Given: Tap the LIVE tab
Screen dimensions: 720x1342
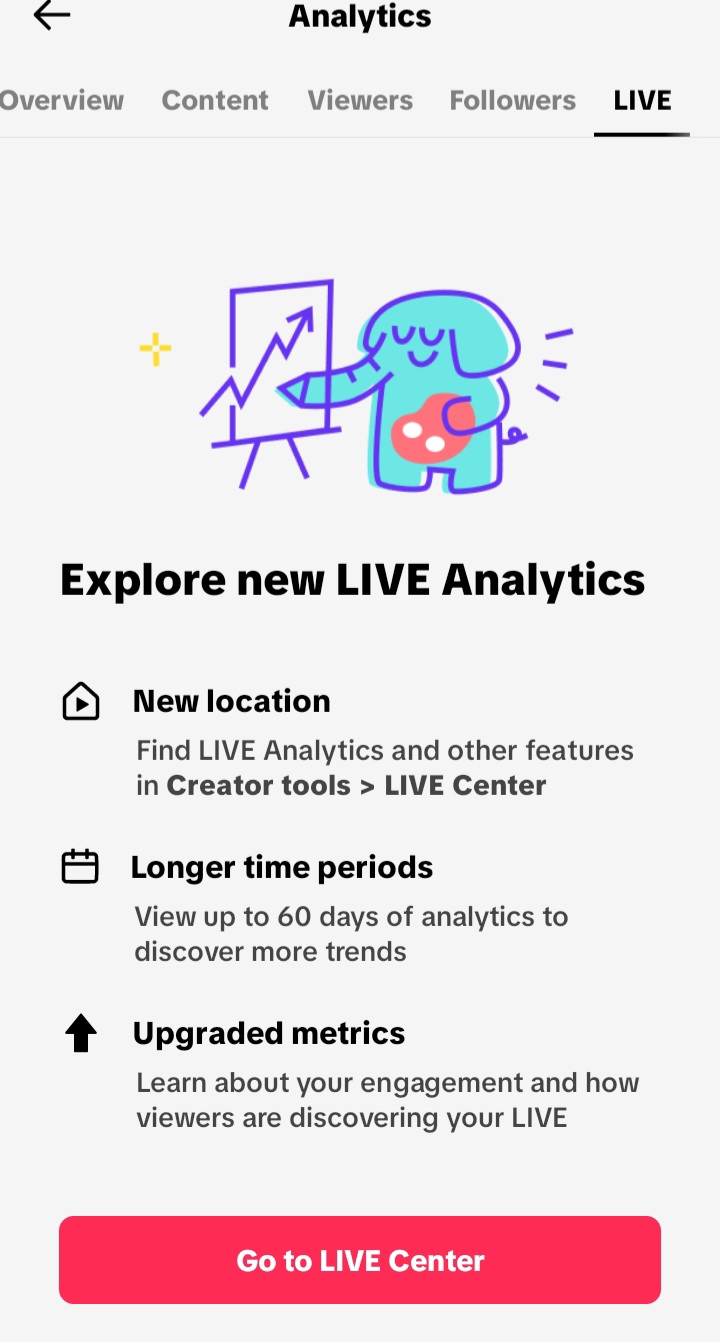Looking at the screenshot, I should [642, 100].
